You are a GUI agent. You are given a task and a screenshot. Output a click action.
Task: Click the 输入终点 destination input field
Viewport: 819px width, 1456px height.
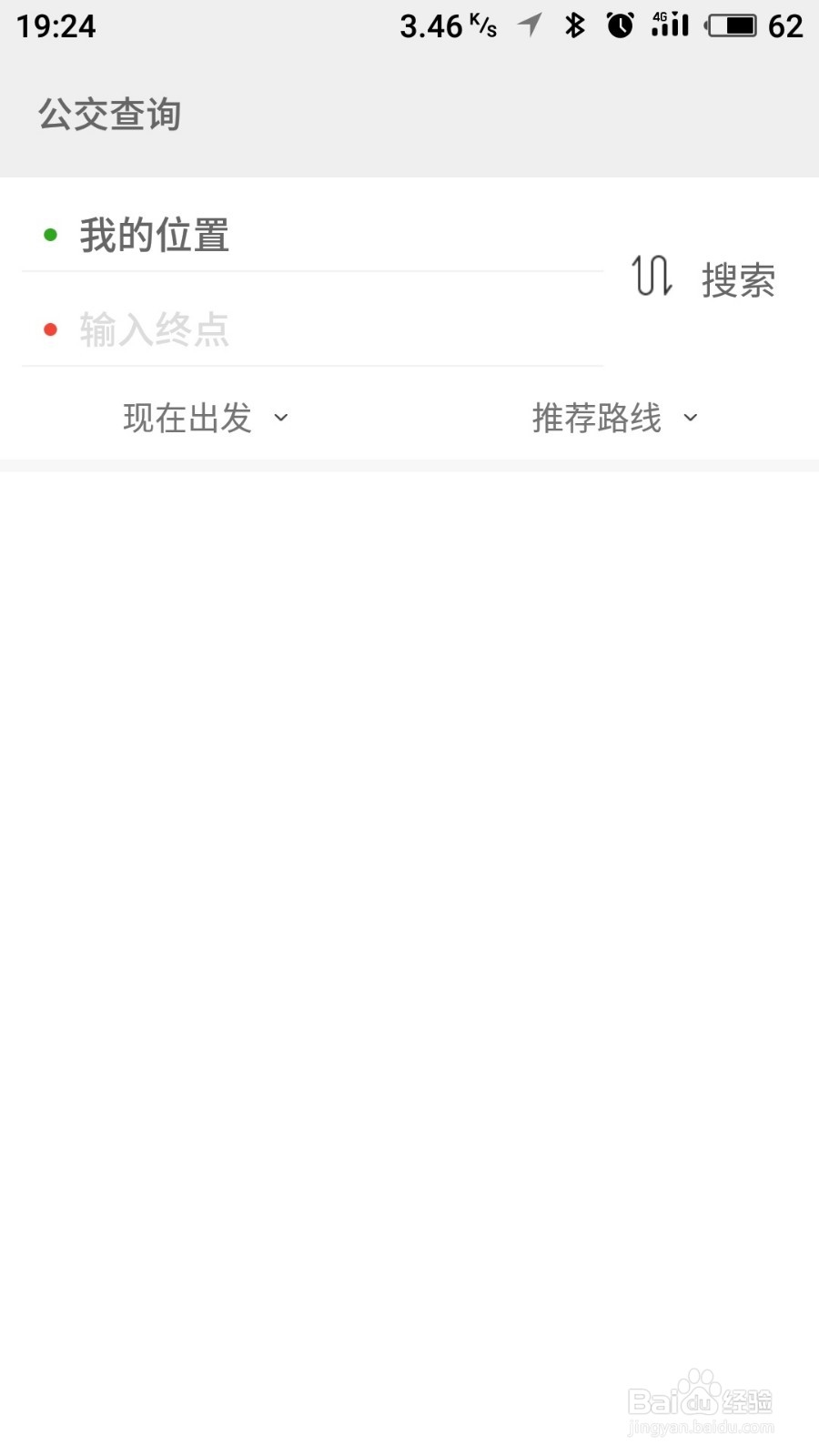tap(273, 330)
